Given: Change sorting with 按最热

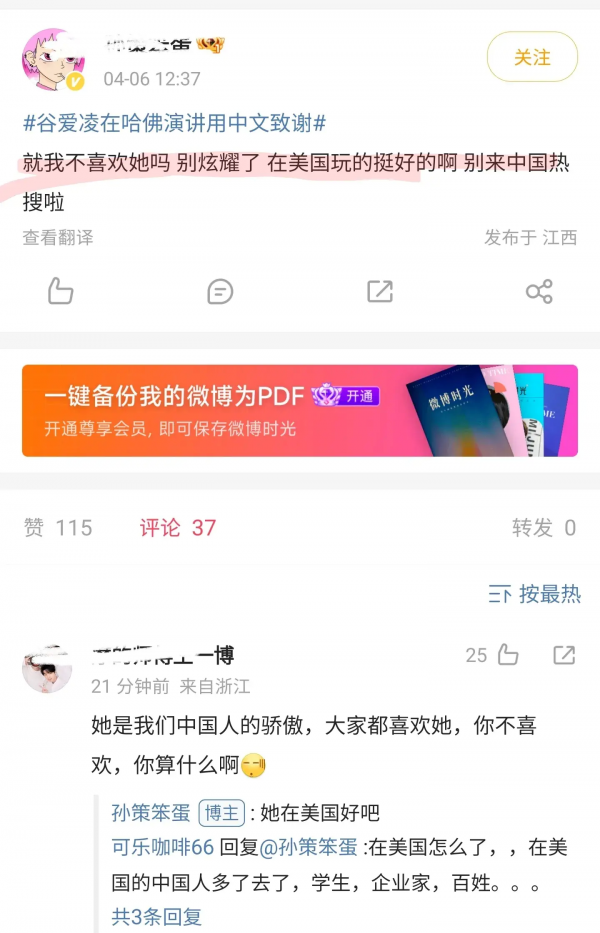Looking at the screenshot, I should [x=535, y=594].
